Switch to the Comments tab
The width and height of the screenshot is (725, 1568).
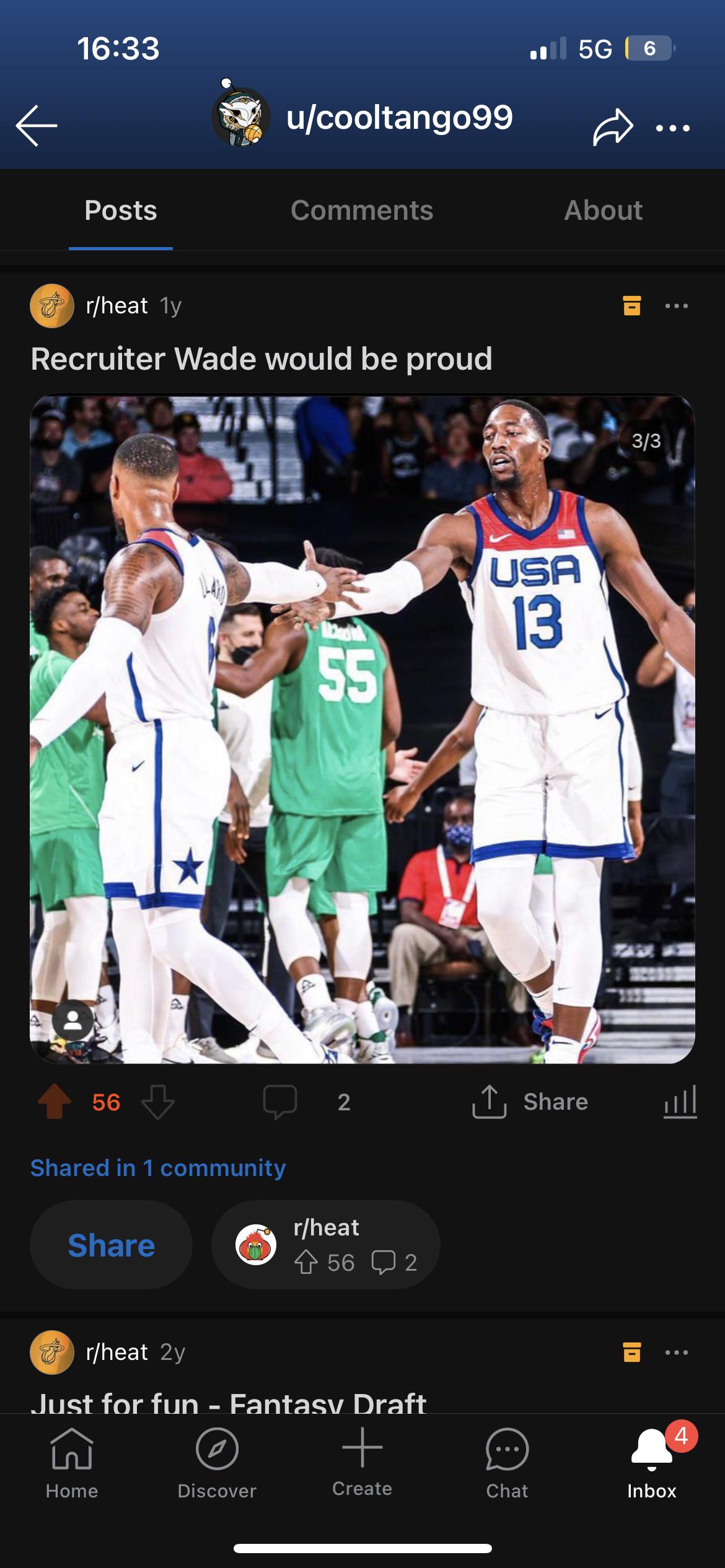tap(362, 211)
